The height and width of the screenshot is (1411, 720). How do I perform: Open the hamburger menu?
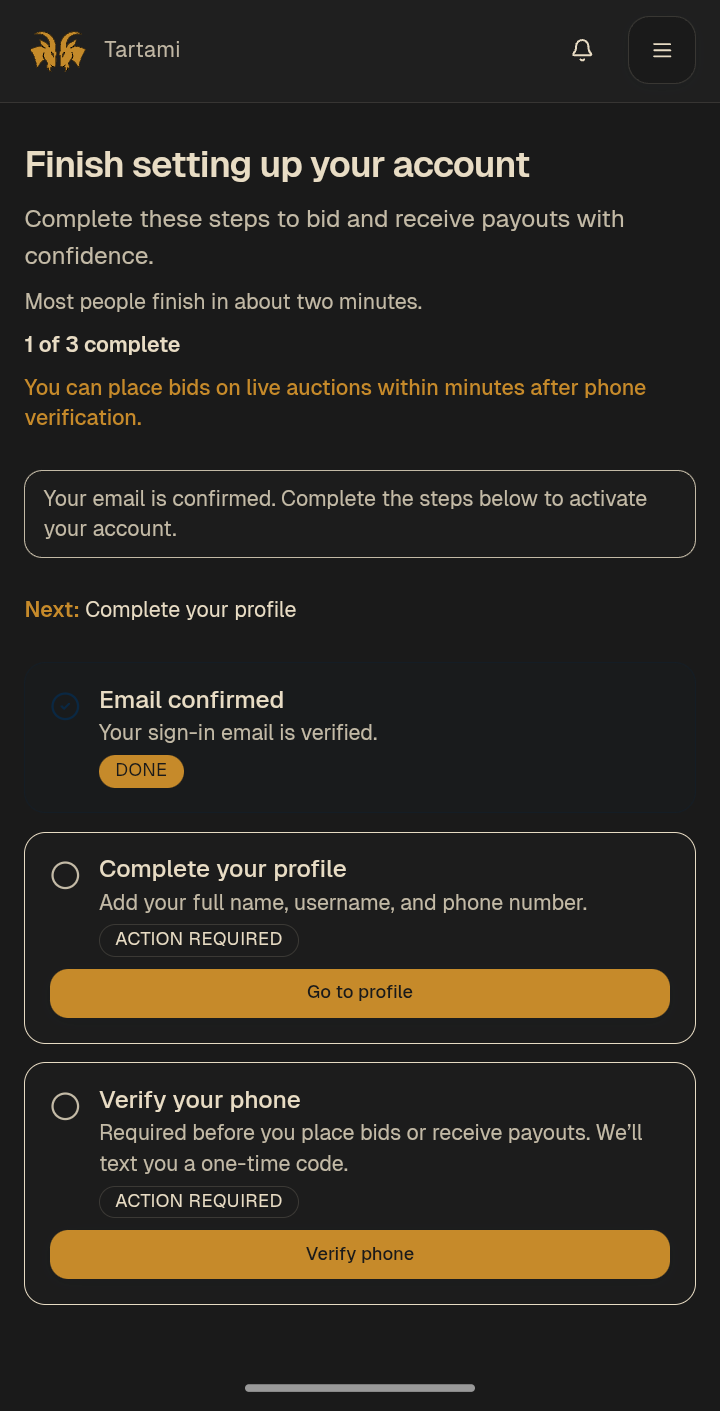(661, 50)
